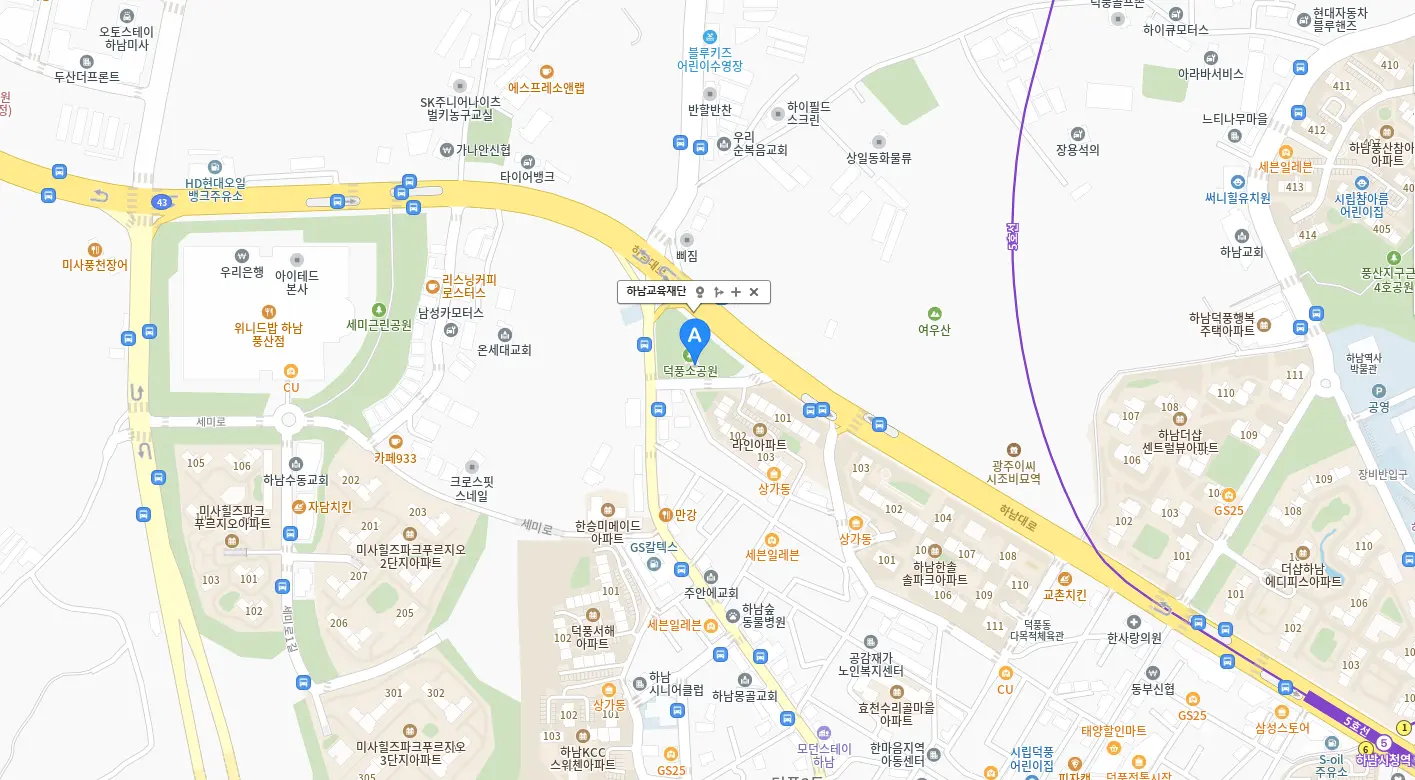Tap the 광주이씨 시조비묘역 landmark marker
This screenshot has width=1415, height=780.
tap(1014, 450)
